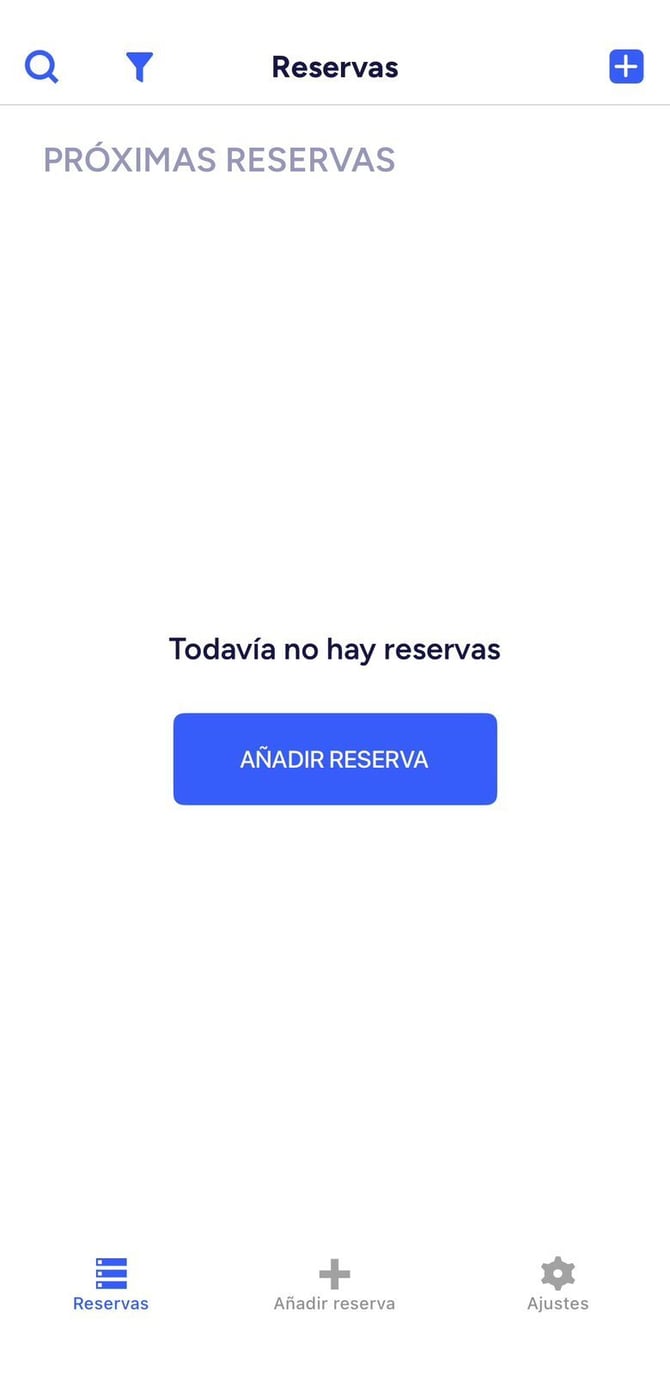Open the search magnifier icon

tap(42, 67)
